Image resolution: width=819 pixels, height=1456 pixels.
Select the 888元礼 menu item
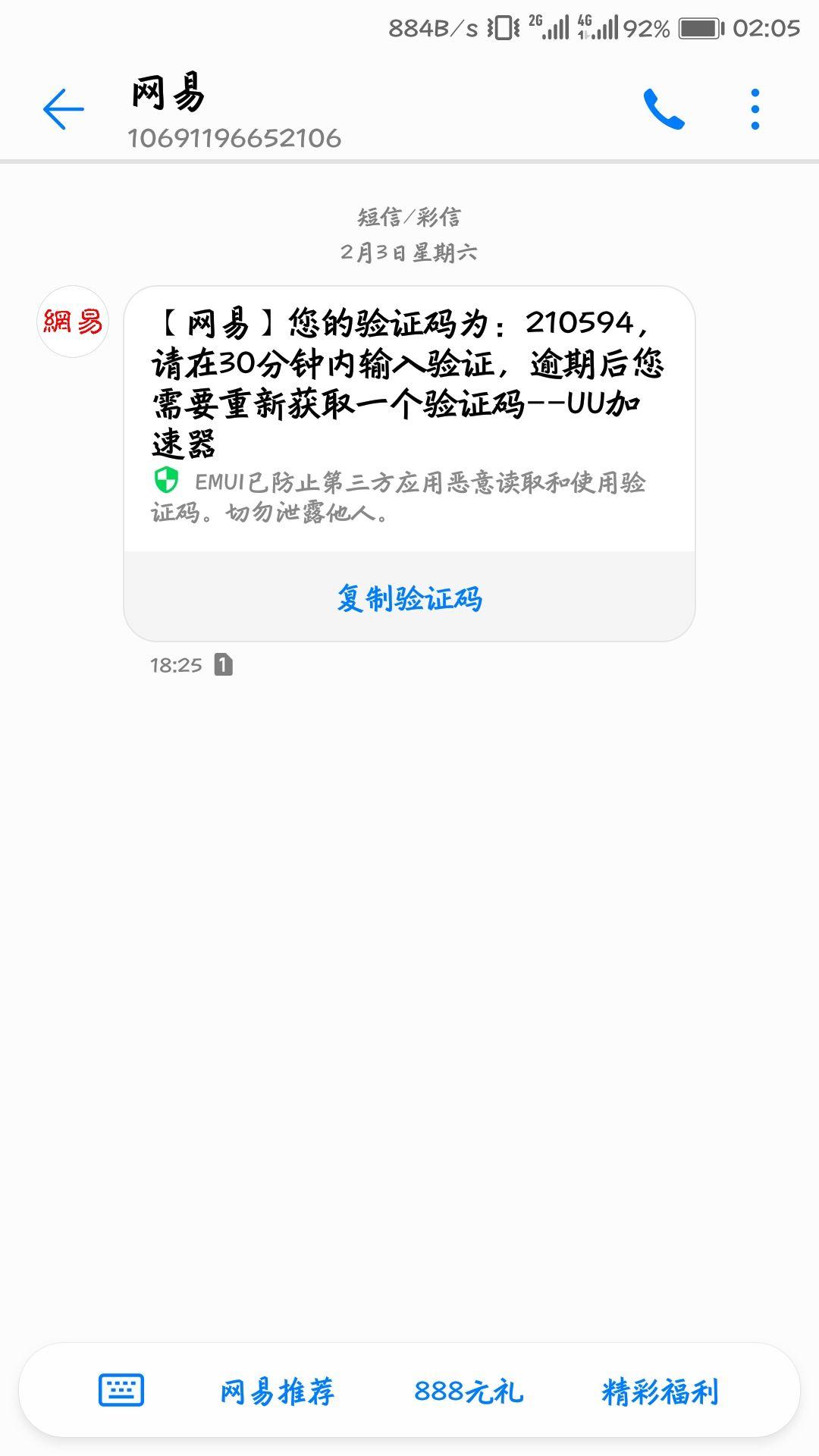pyautogui.click(x=468, y=1392)
